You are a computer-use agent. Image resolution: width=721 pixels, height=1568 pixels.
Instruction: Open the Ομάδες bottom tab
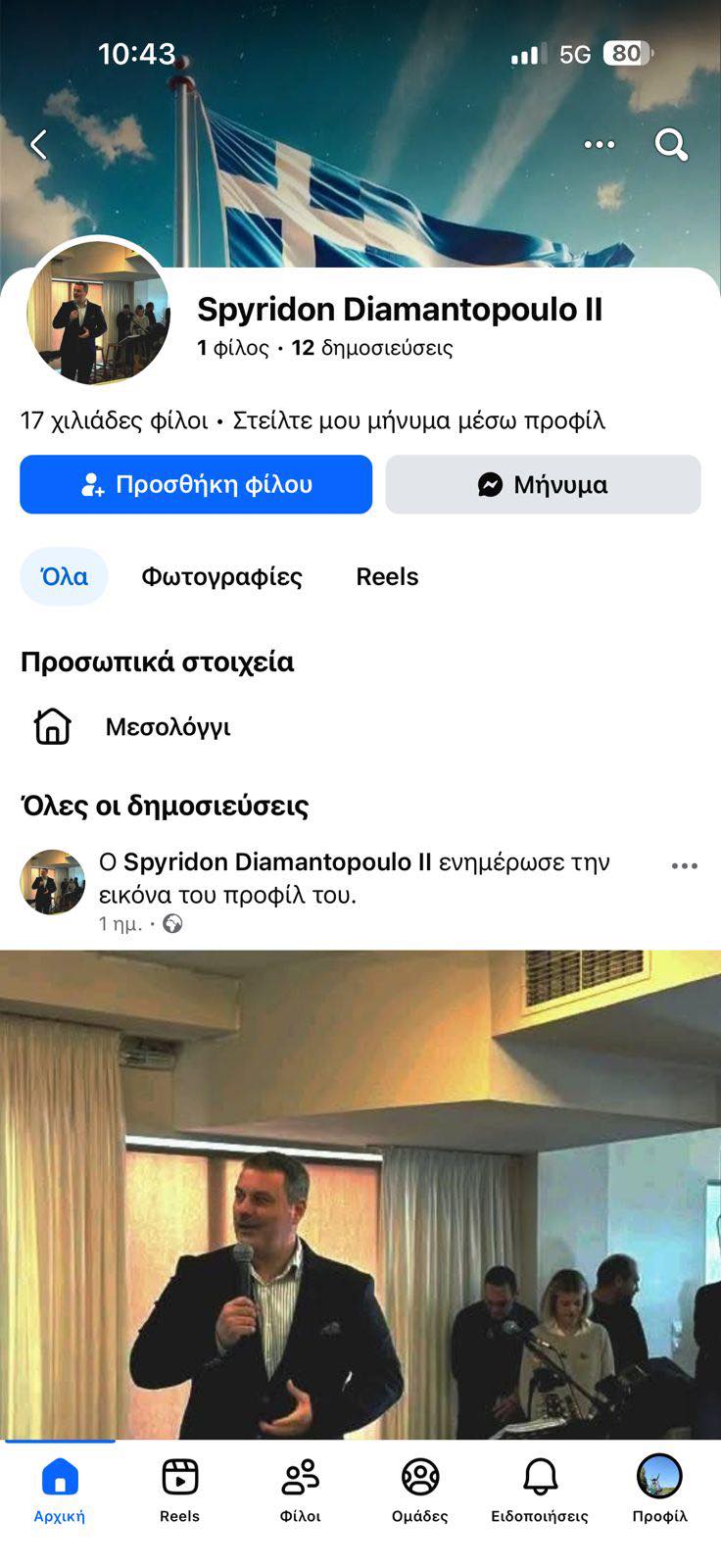tap(420, 1490)
